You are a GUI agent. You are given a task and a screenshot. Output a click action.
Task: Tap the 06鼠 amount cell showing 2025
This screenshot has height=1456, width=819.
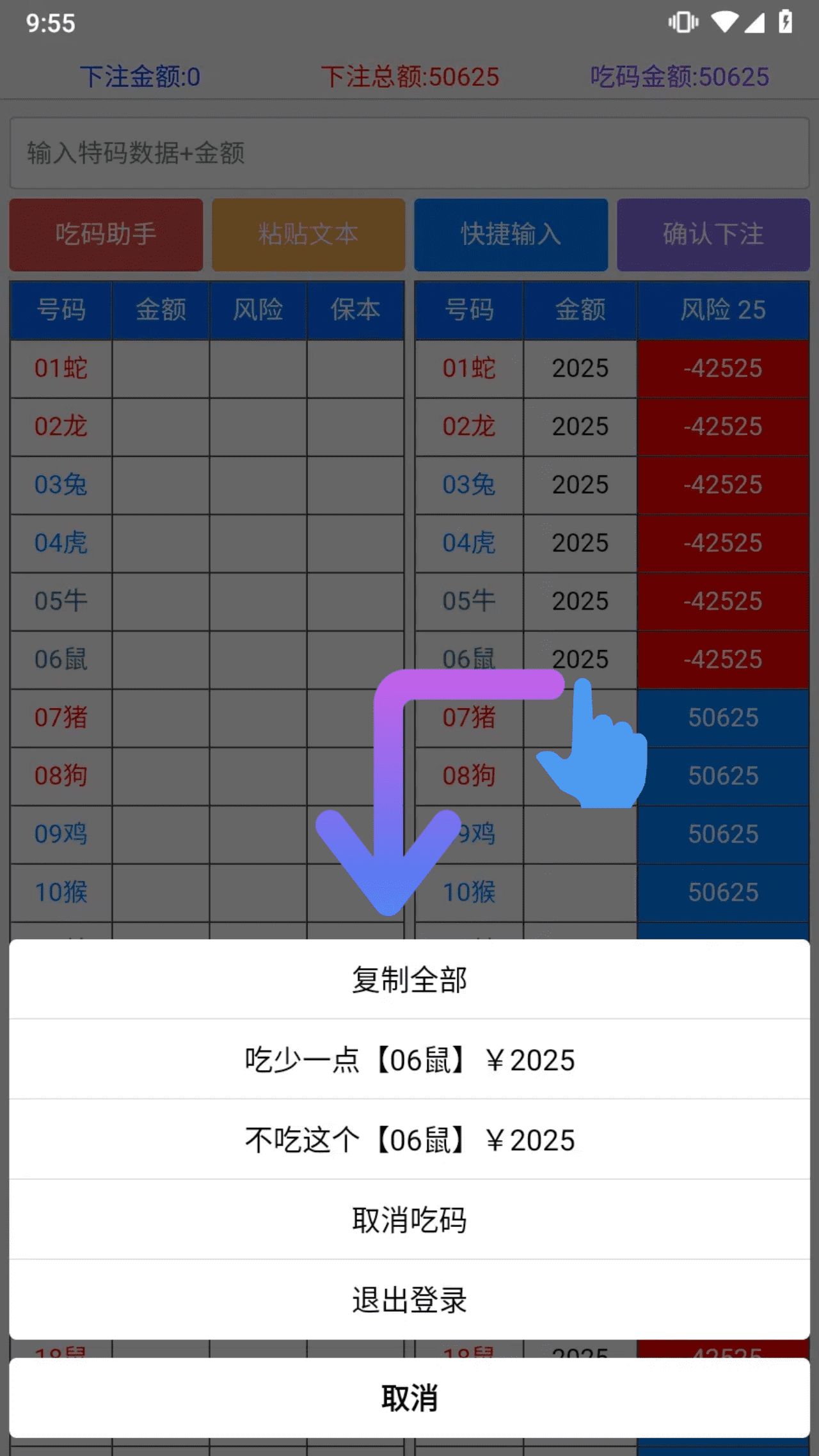coord(579,660)
